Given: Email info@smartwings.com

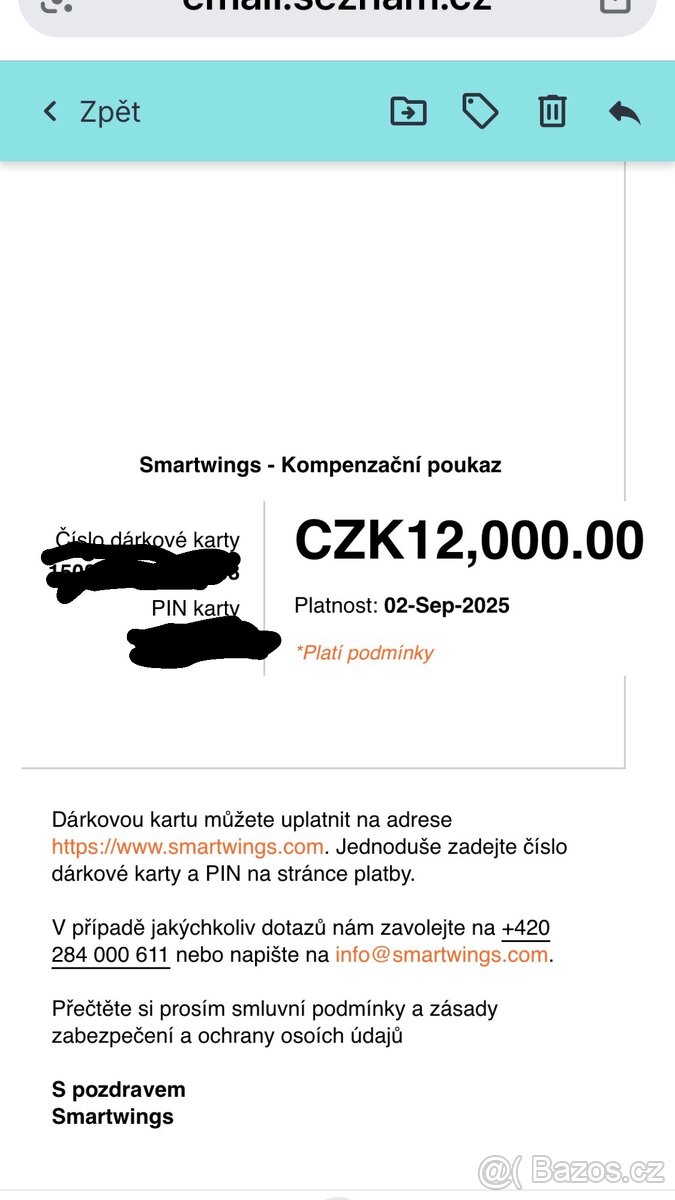Looking at the screenshot, I should pyautogui.click(x=441, y=954).
